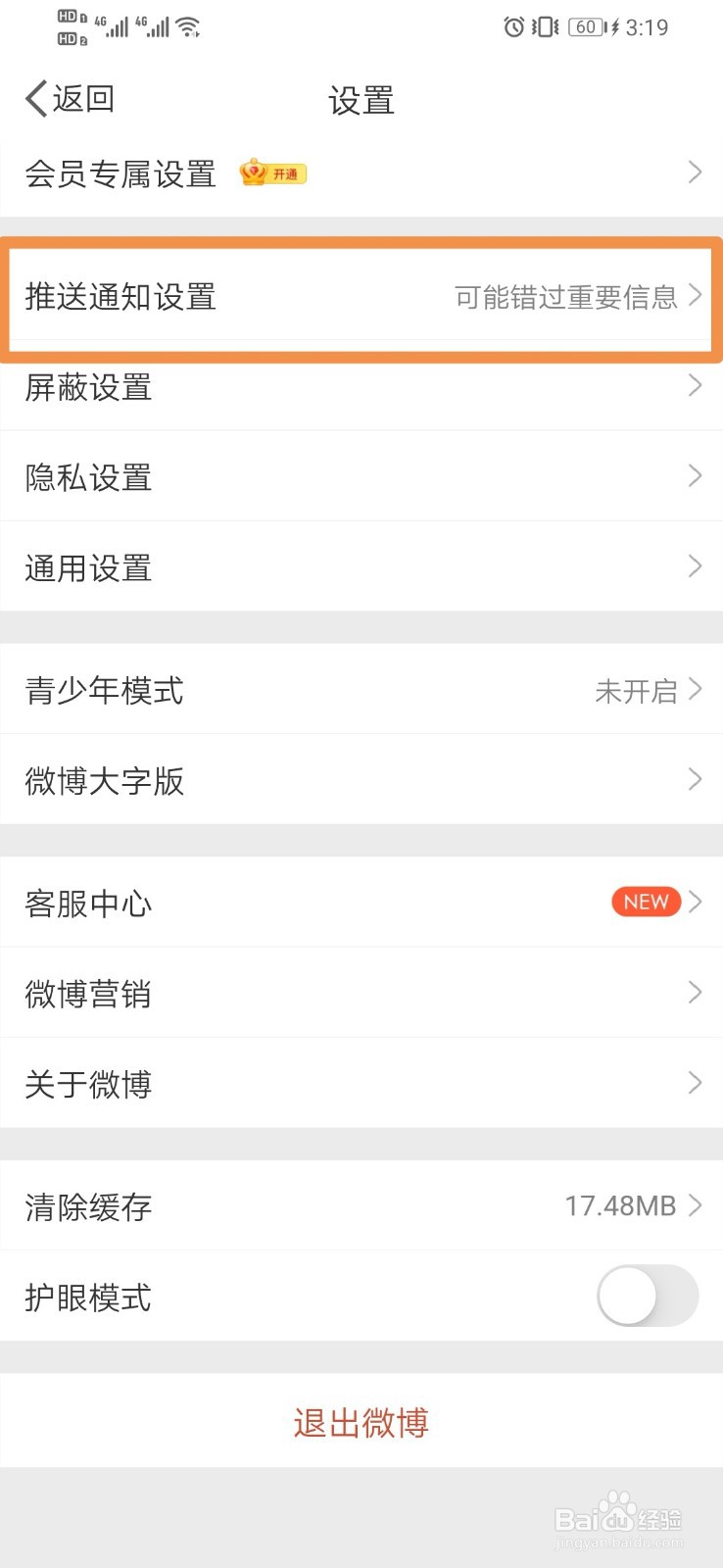Image resolution: width=723 pixels, height=1568 pixels.
Task: Tap the Wi-Fi icon in status bar
Action: coord(186,26)
